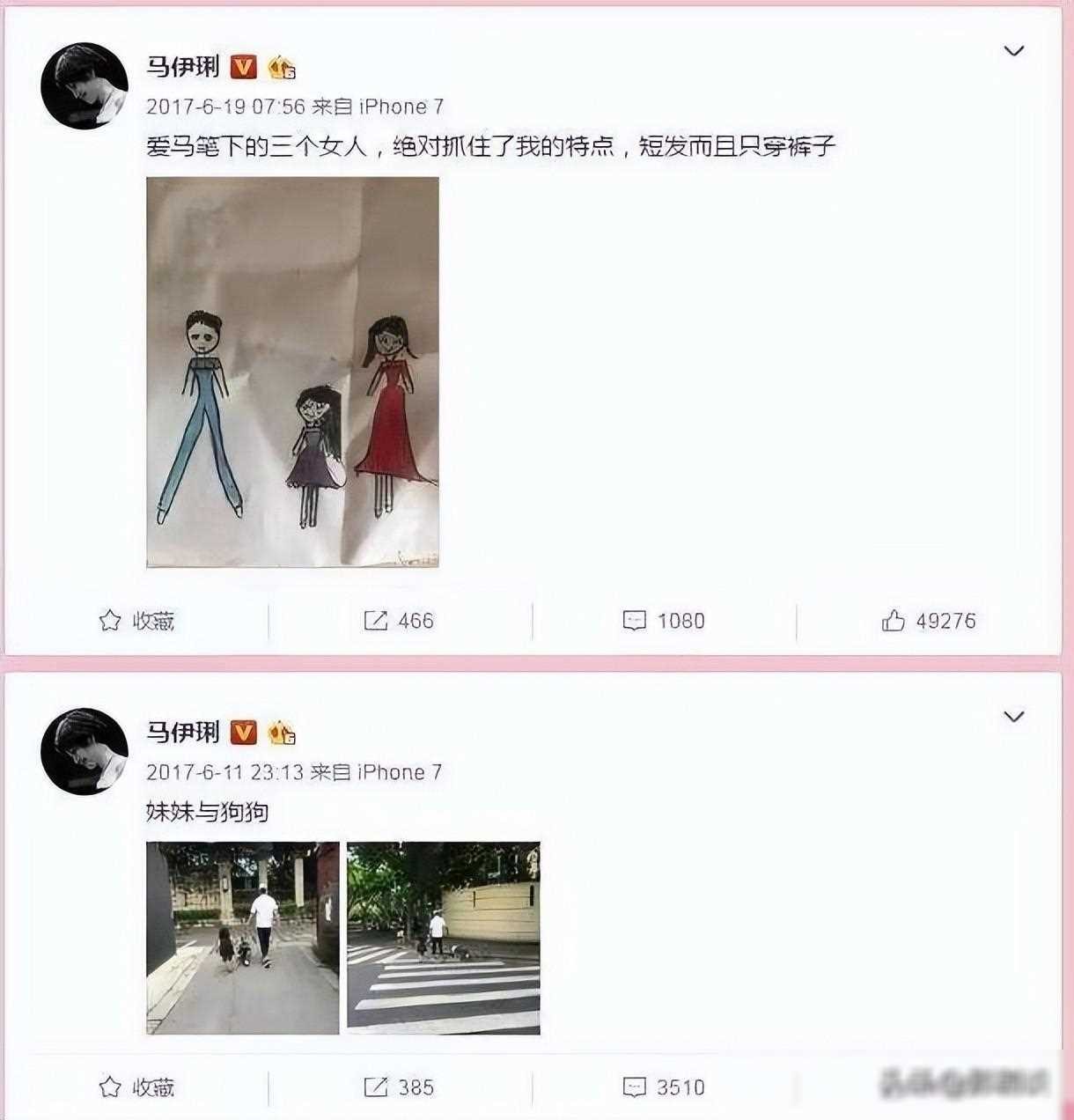Open comments on the 三个女人 drawing post
The width and height of the screenshot is (1074, 1120).
click(663, 622)
